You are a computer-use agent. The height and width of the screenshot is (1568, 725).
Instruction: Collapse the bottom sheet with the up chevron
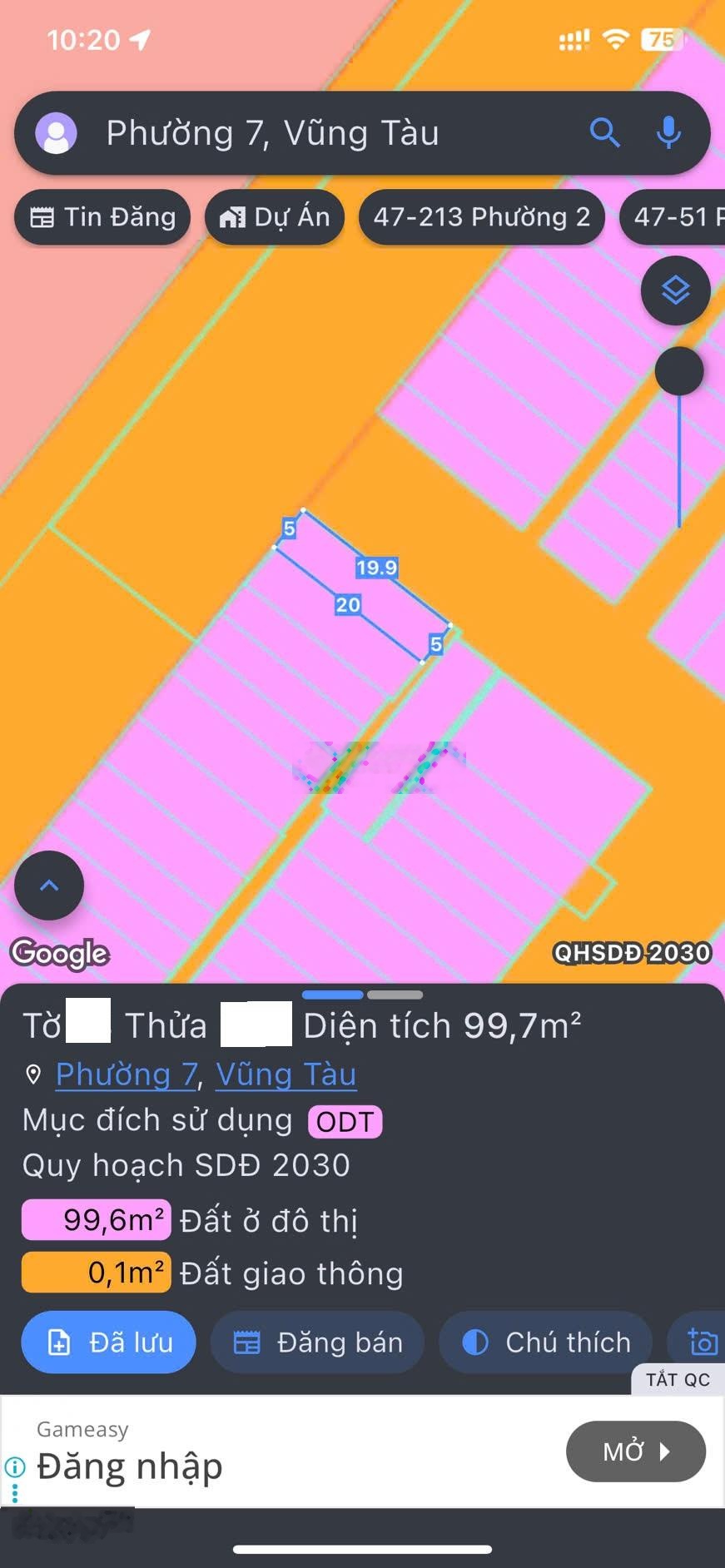47,886
